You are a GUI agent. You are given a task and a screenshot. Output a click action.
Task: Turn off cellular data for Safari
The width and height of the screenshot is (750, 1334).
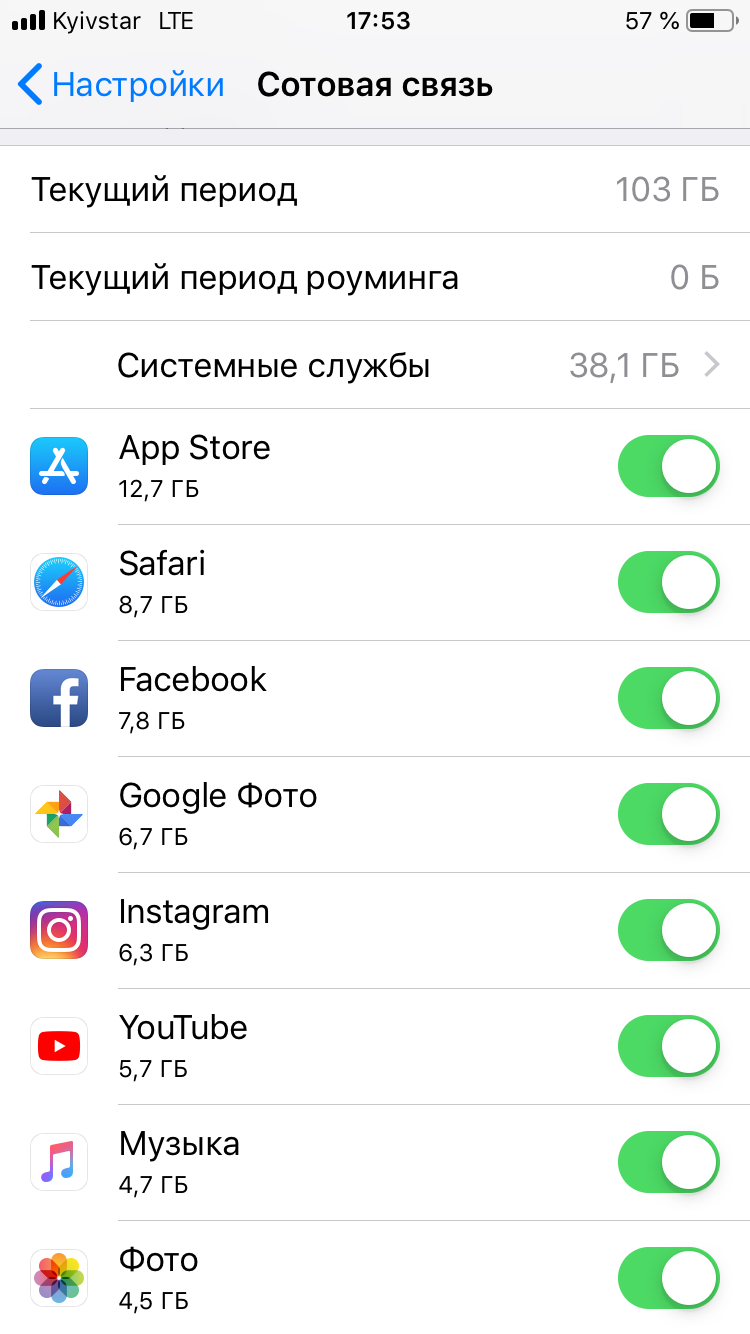[668, 582]
